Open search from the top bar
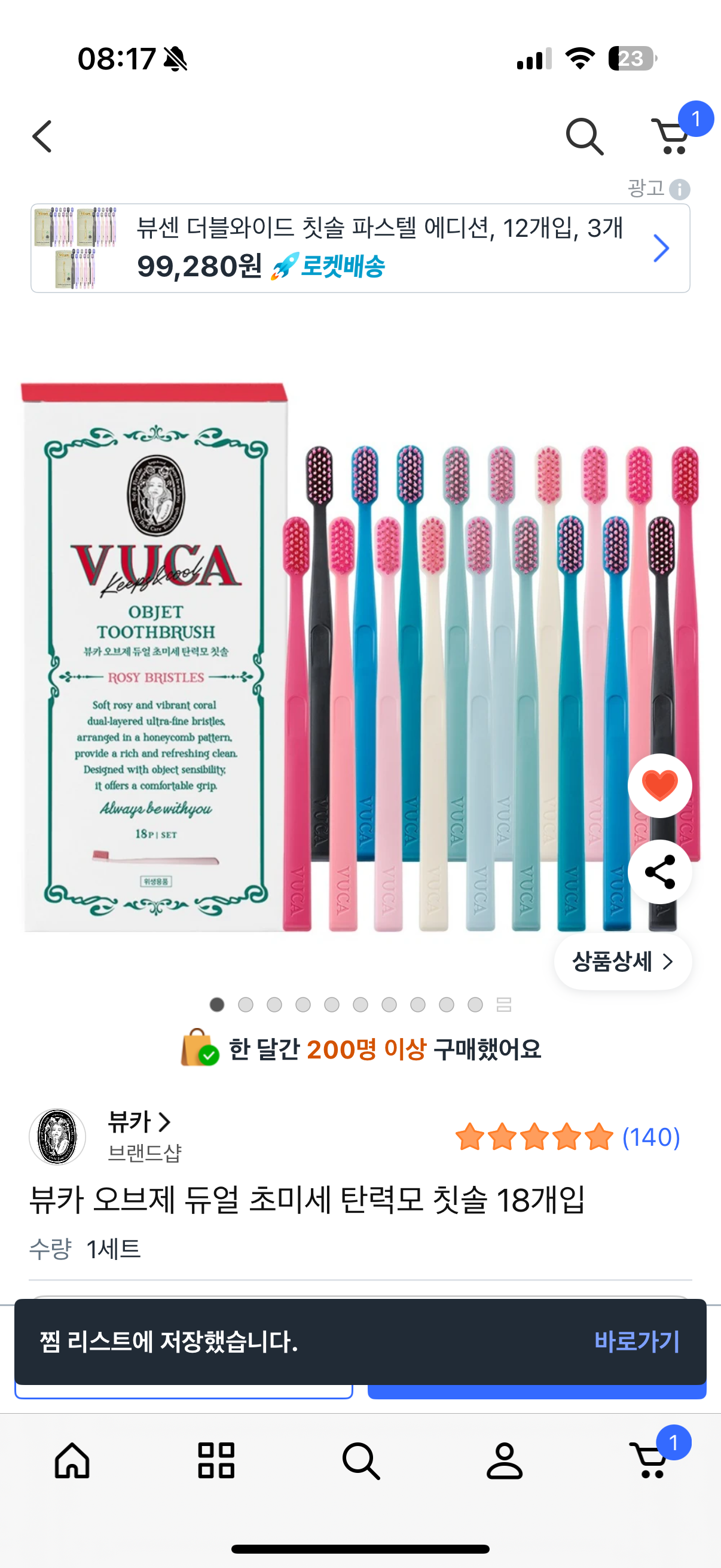 tap(584, 136)
